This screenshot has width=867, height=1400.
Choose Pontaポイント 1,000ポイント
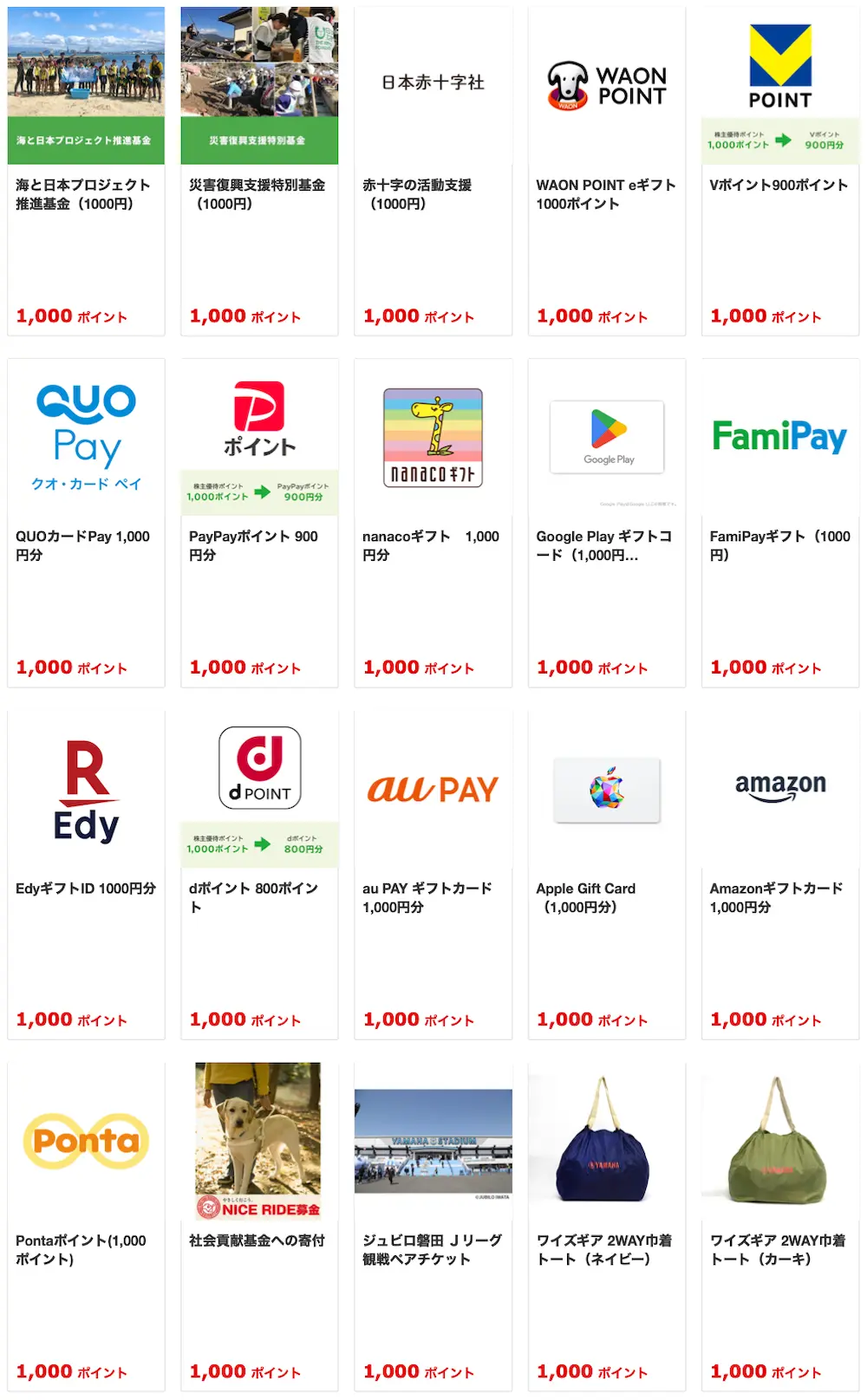(86, 1227)
